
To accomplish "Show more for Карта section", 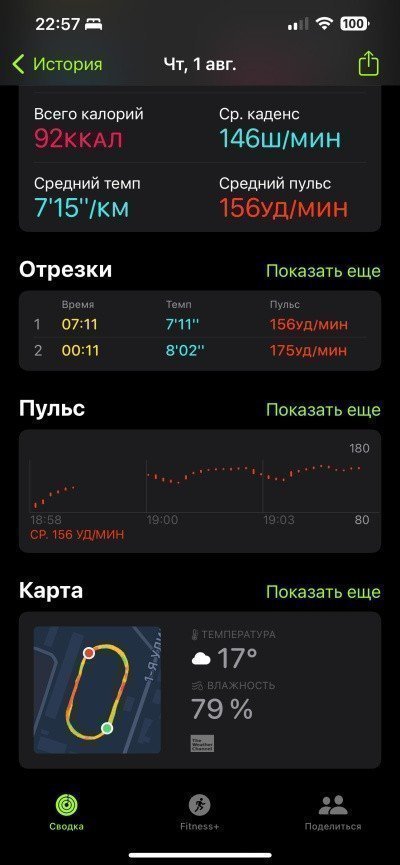I will pyautogui.click(x=323, y=592).
